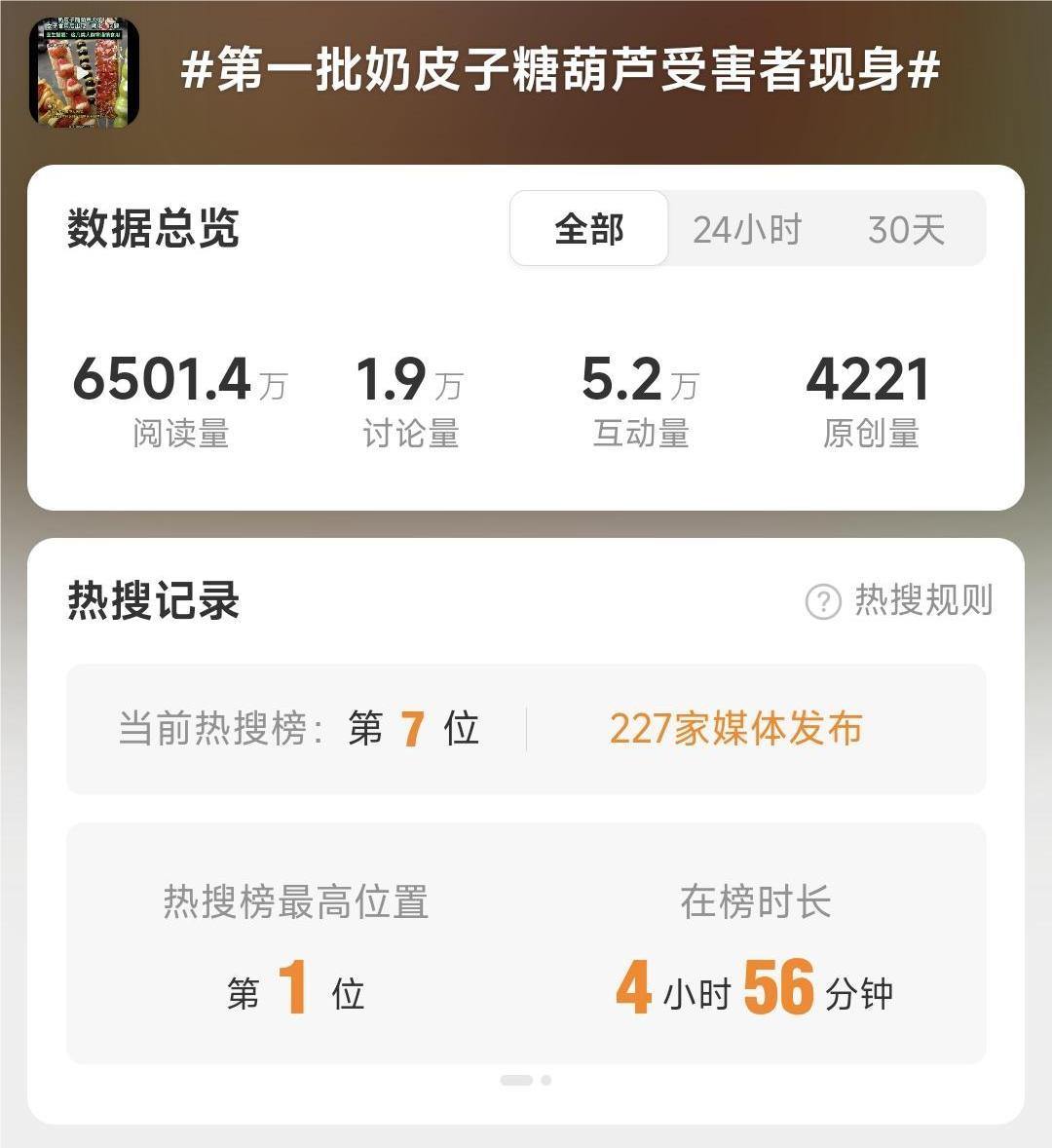Switch to the 30天 tab
This screenshot has width=1052, height=1148.
(906, 230)
